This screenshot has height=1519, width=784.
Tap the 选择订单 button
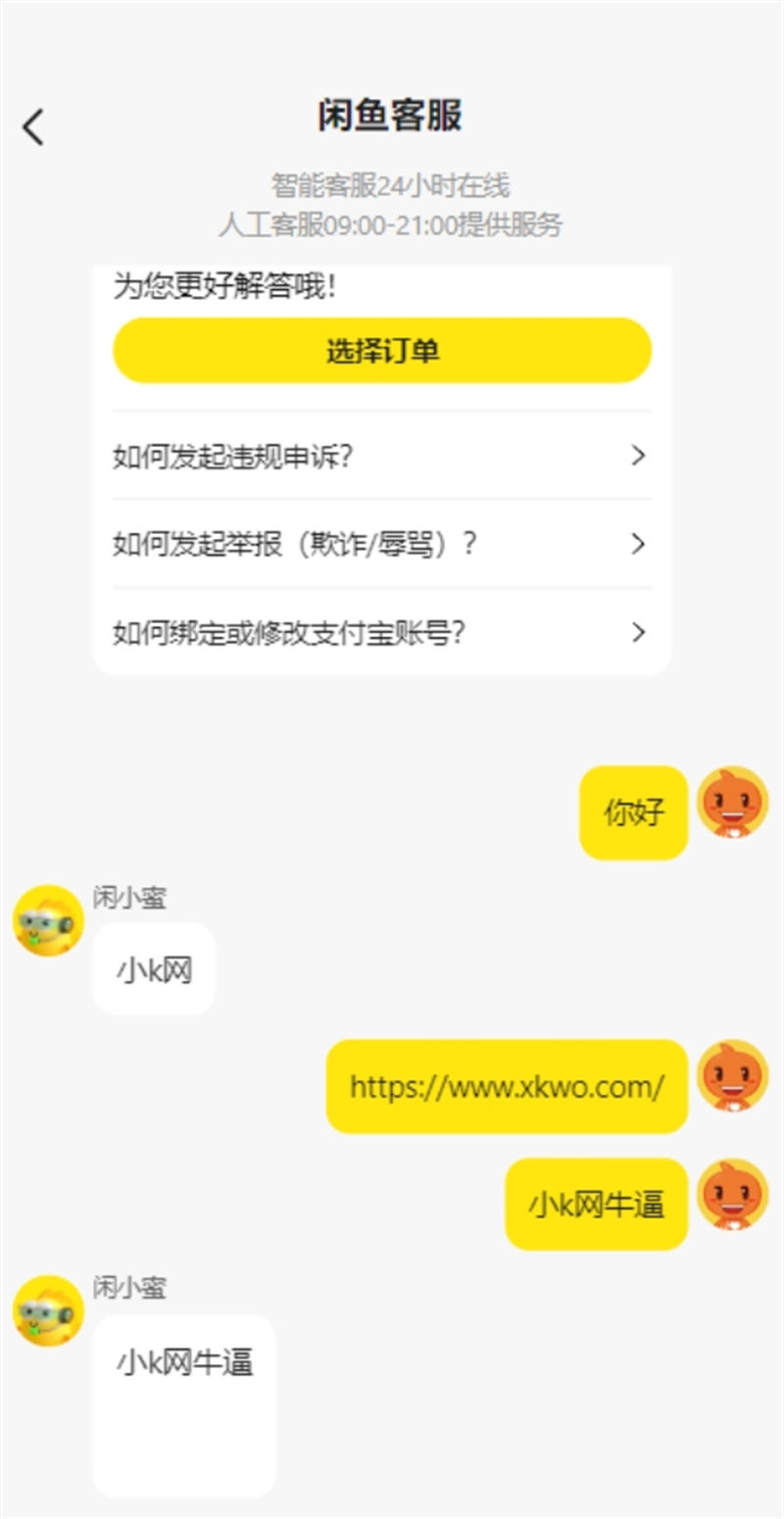pyautogui.click(x=382, y=351)
